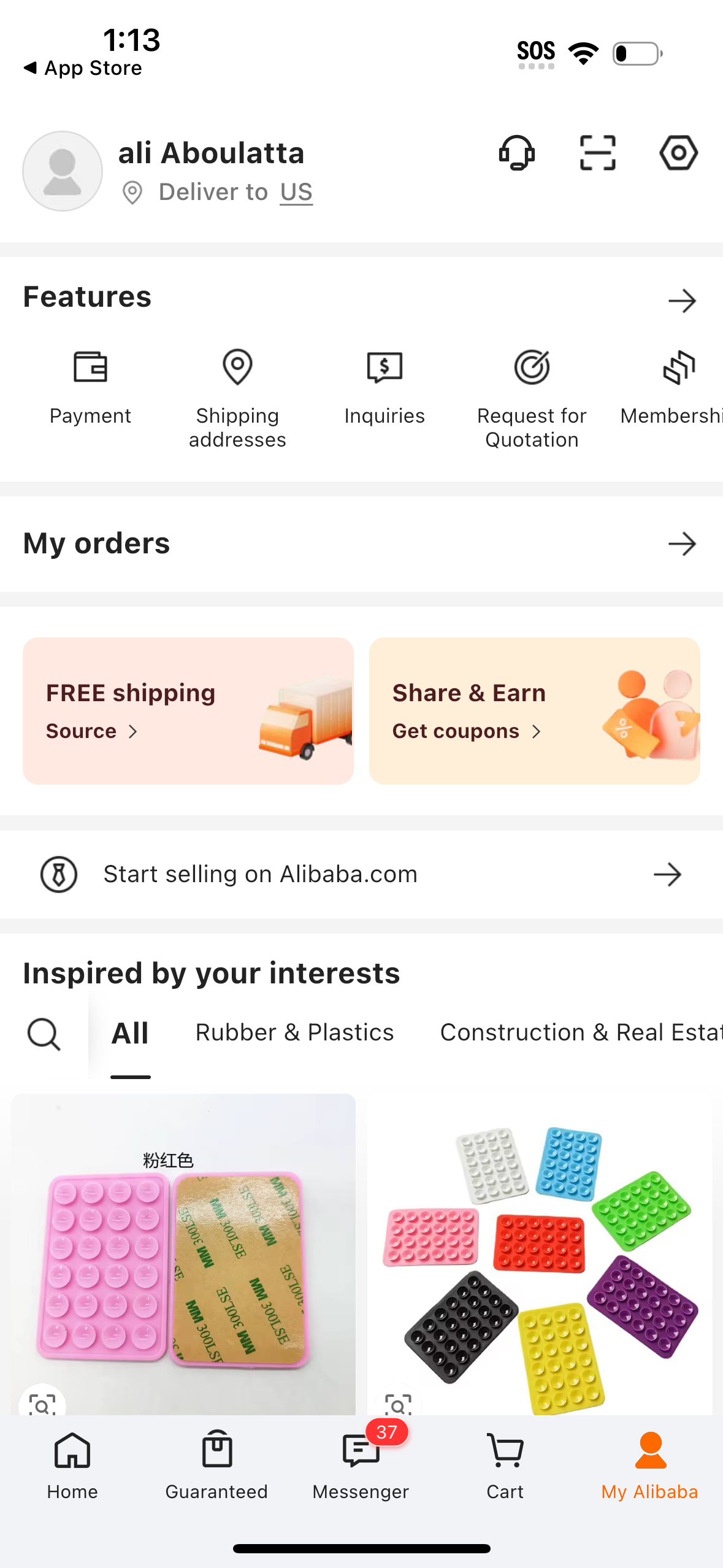Open Shipping addresses
This screenshot has height=1568, width=723.
pyautogui.click(x=237, y=368)
